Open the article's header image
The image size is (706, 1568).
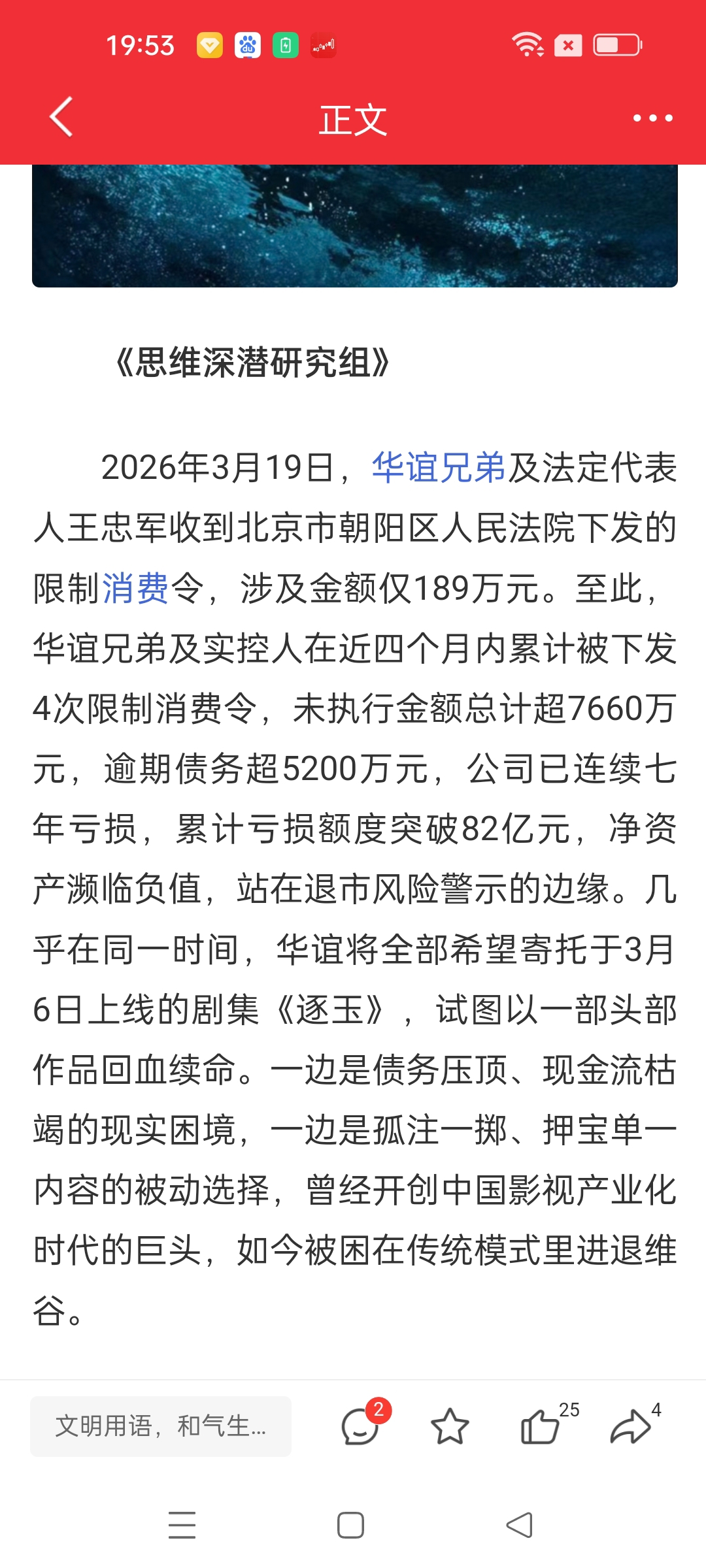[355, 226]
